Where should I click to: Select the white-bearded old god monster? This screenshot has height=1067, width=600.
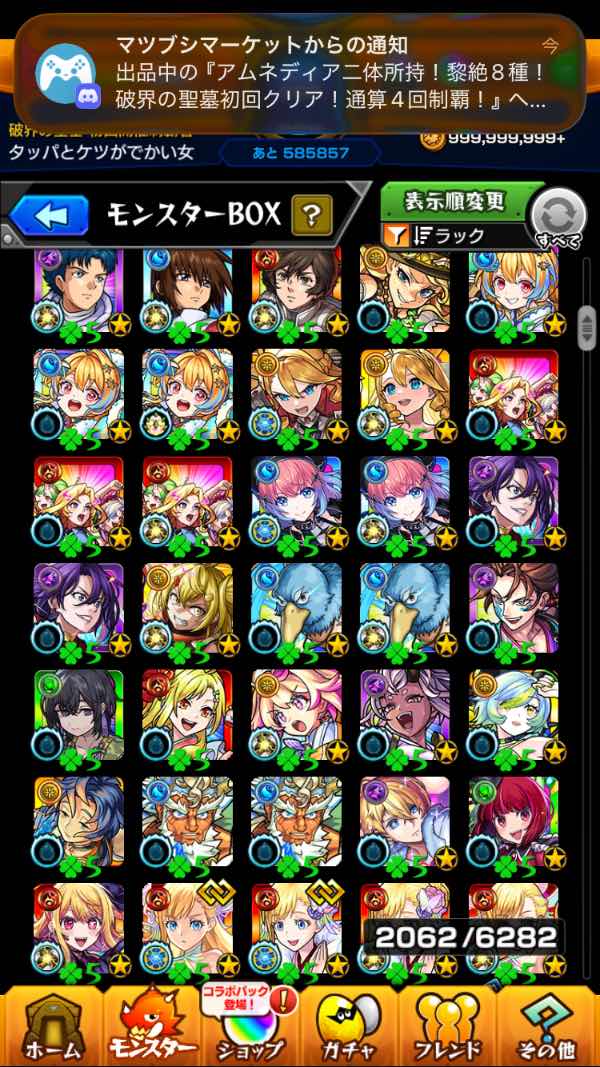coord(187,822)
